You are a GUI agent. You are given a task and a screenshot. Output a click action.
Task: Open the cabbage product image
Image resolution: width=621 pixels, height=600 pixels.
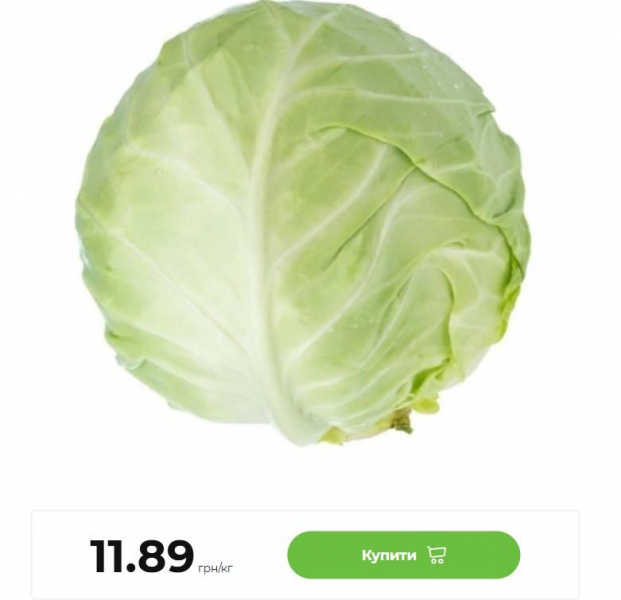tap(303, 225)
